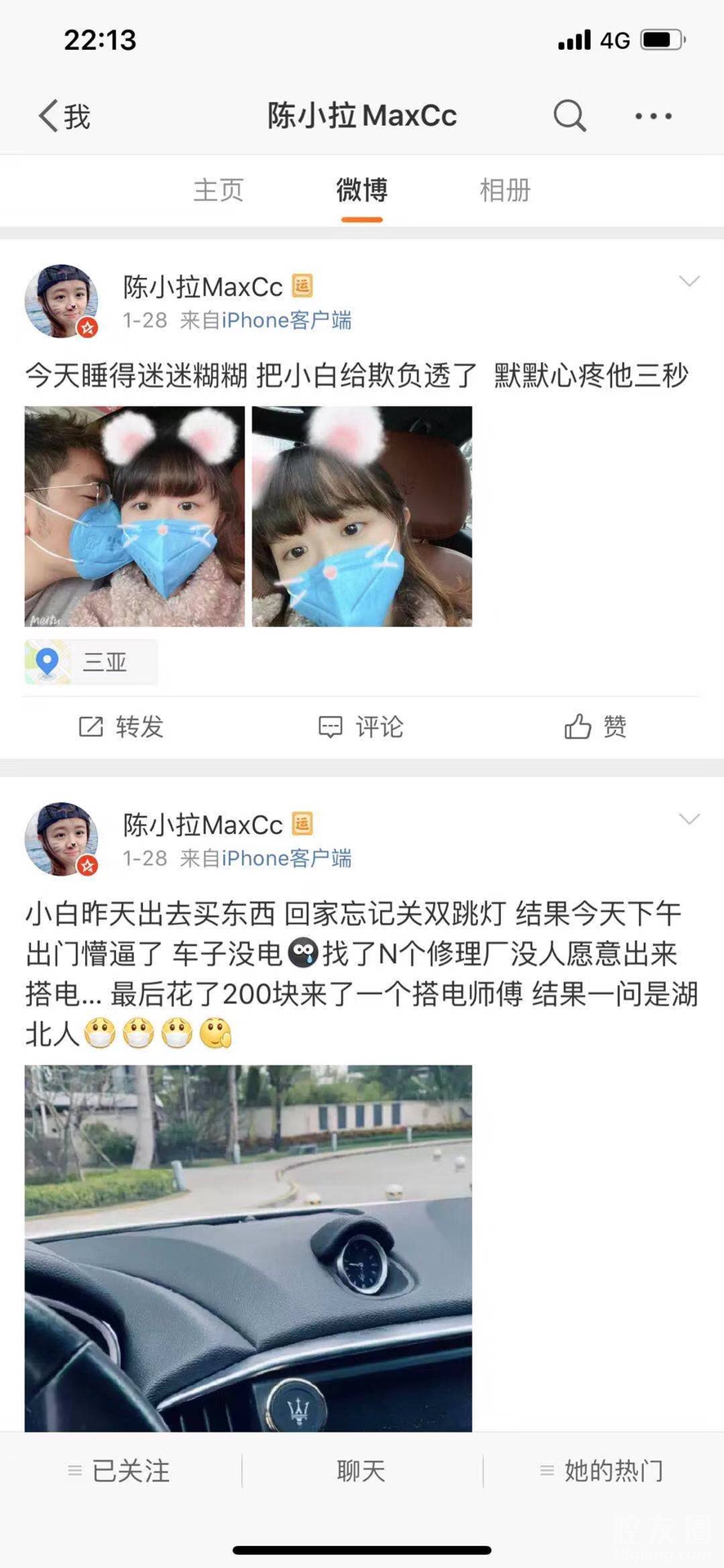Open the car dashboard photo

click(x=248, y=1247)
